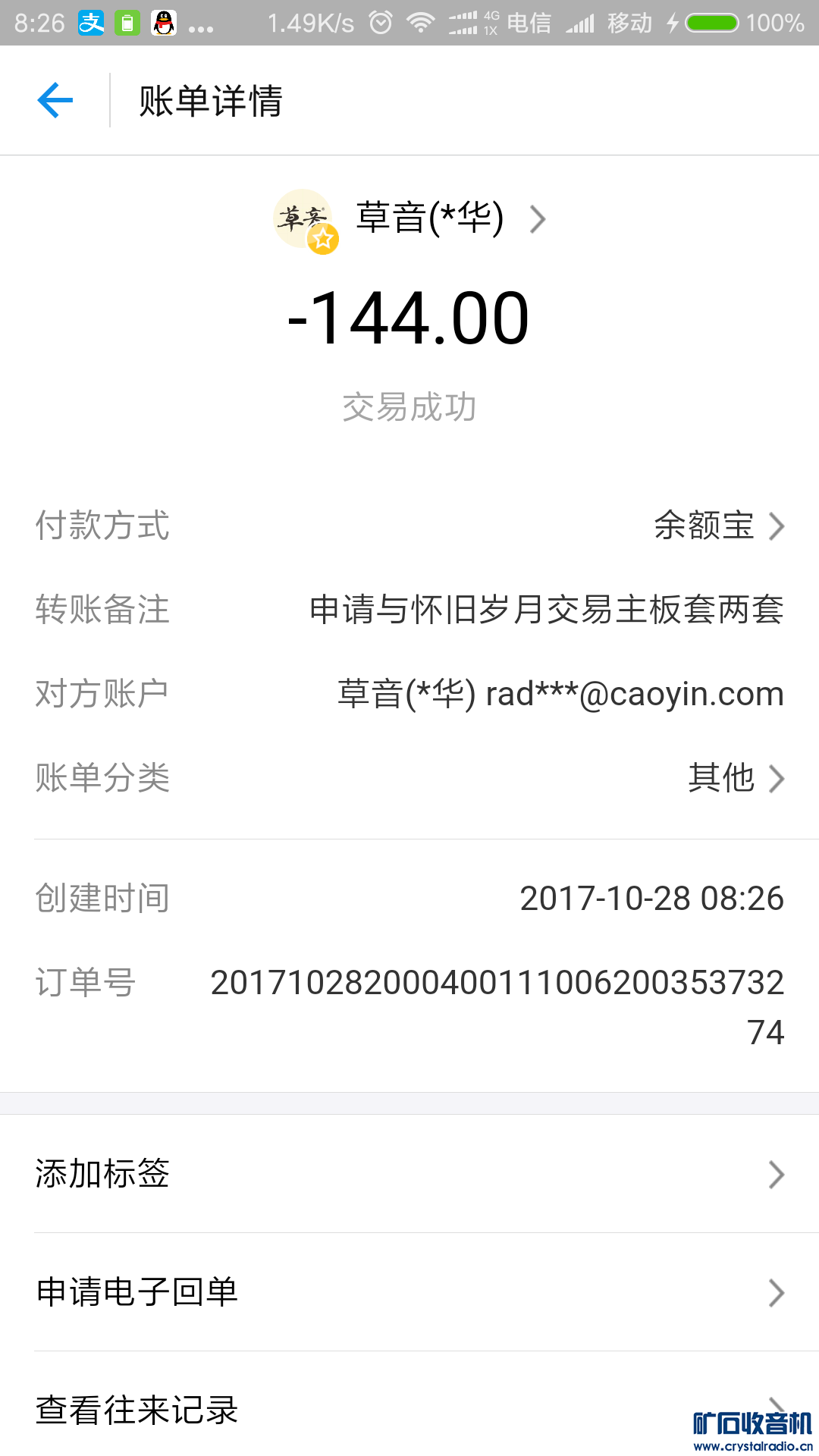Open 申请电子回单 row
The width and height of the screenshot is (819, 1456).
tap(409, 1292)
